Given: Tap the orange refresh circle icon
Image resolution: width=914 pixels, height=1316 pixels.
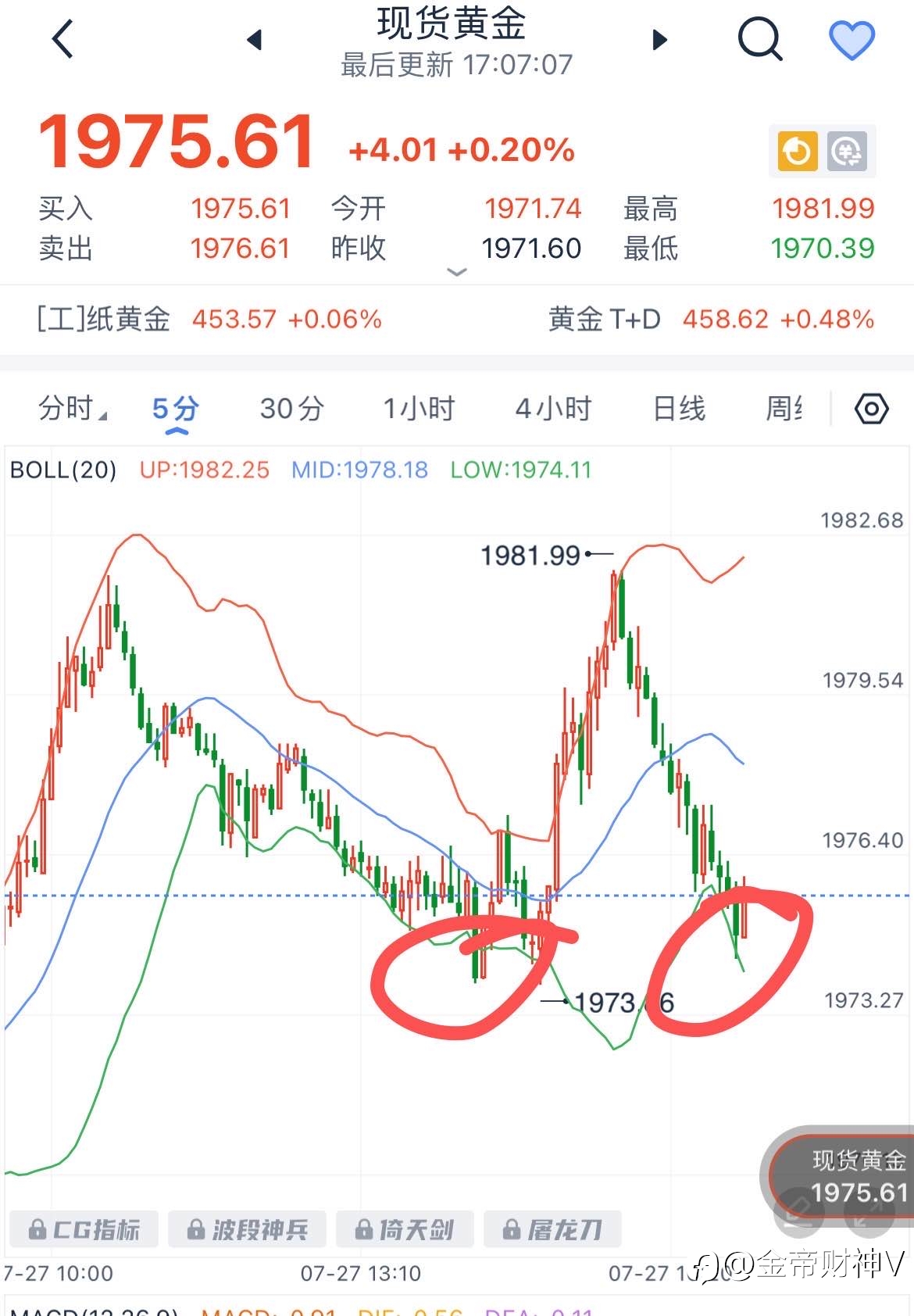Looking at the screenshot, I should click(797, 151).
